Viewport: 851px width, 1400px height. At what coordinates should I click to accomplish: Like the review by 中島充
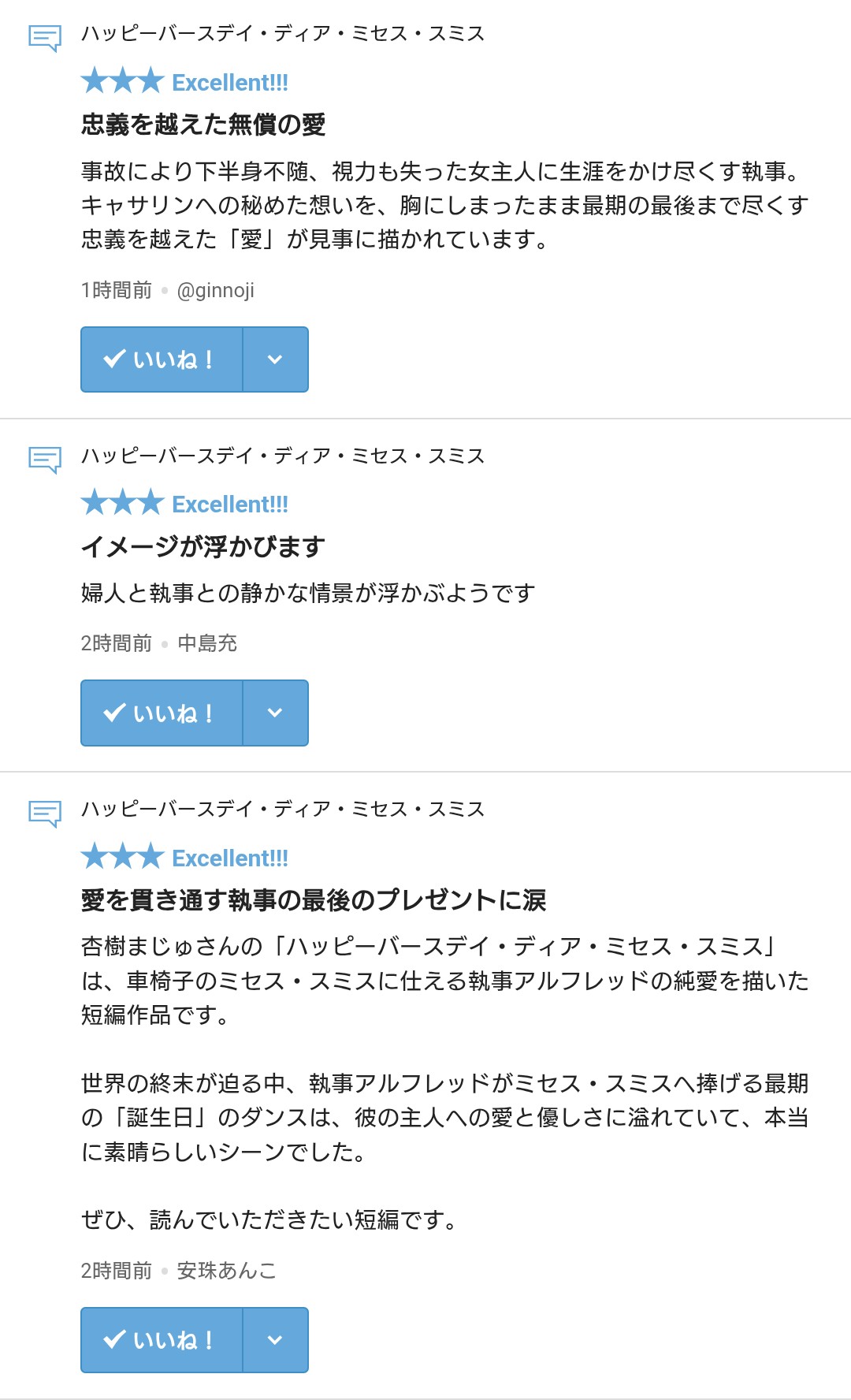[x=162, y=713]
